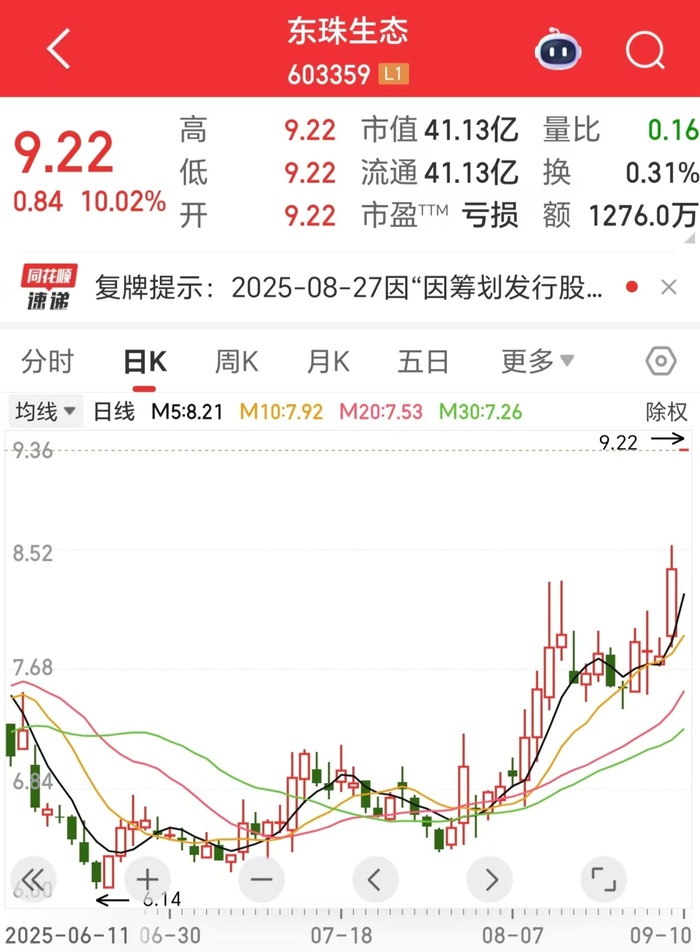Show the 月K chart tab
700x952 pixels.
point(327,362)
